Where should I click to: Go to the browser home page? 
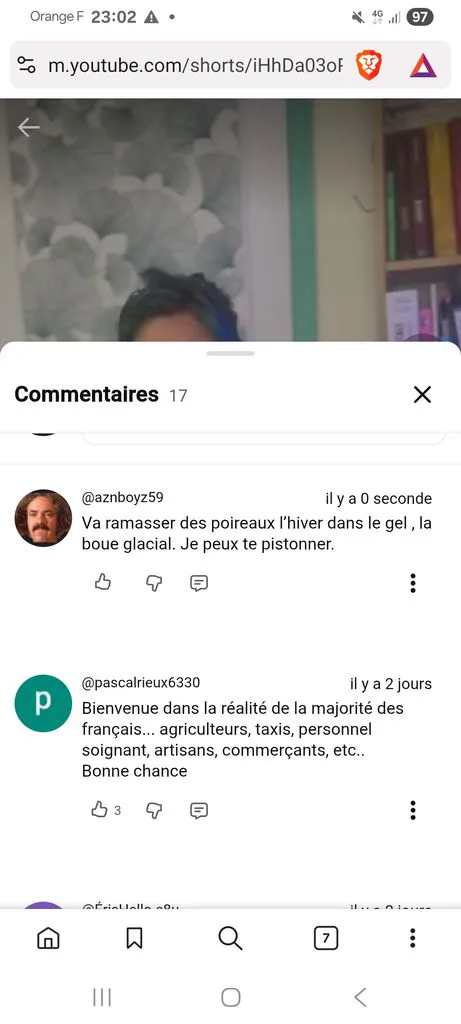pos(48,939)
